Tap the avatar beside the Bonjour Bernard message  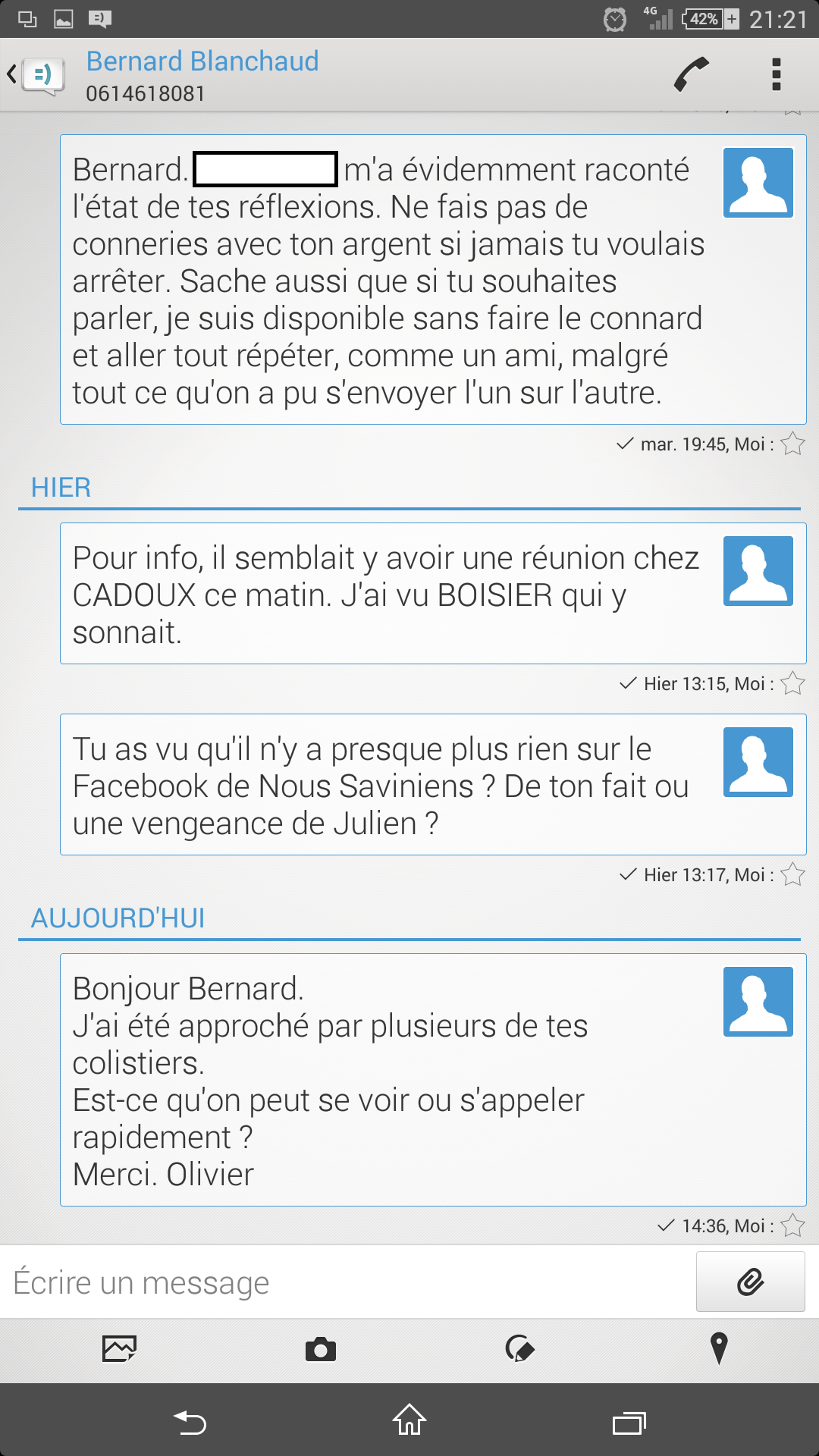coord(758,1002)
